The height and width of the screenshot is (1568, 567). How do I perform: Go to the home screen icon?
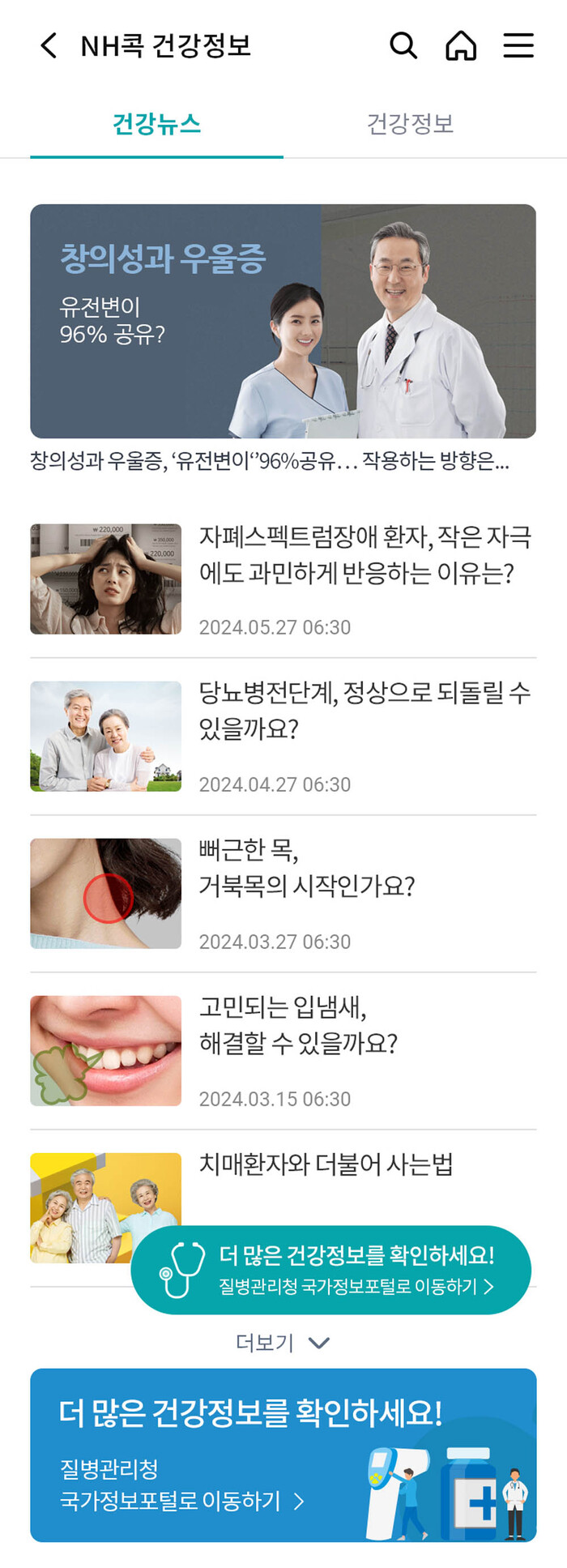(461, 45)
